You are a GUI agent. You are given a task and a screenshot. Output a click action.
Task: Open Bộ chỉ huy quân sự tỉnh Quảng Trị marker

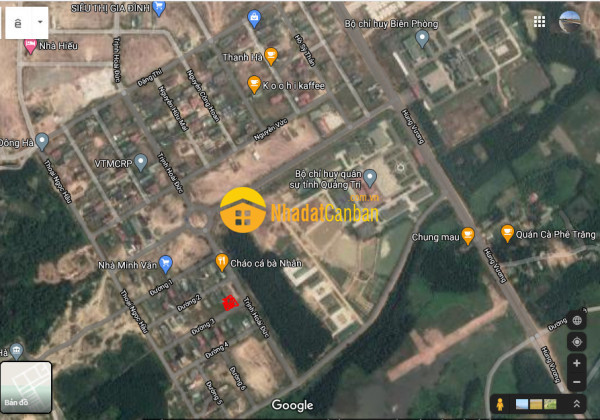point(369,178)
